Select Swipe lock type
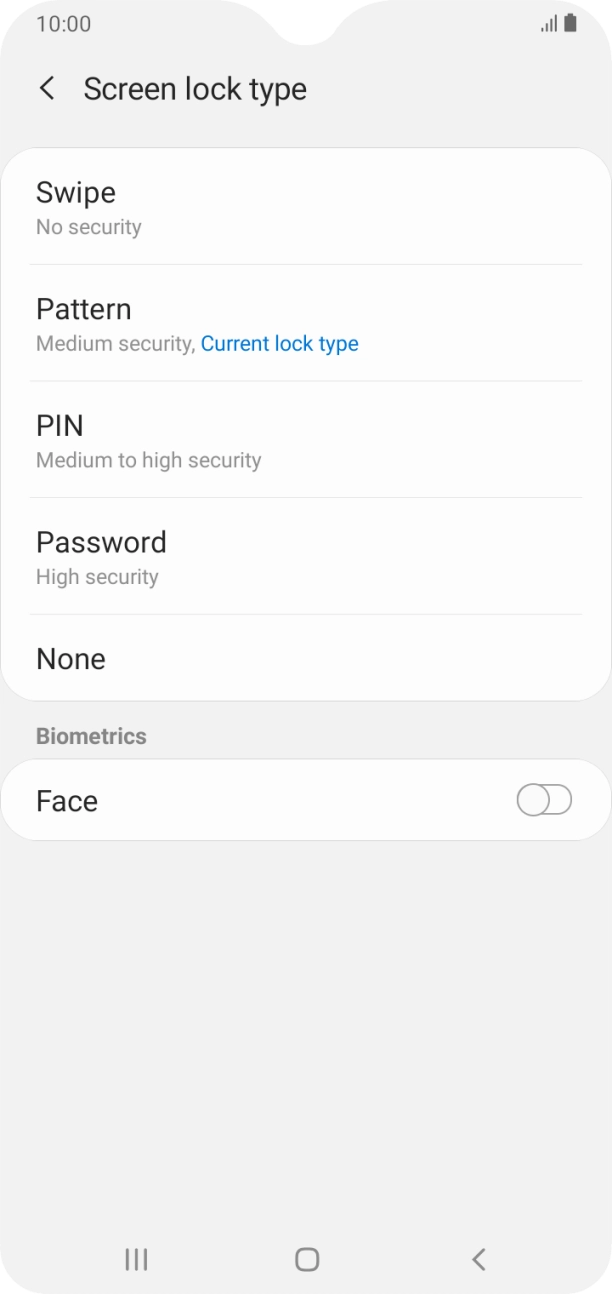Viewport: 612px width, 1294px height. tap(306, 207)
